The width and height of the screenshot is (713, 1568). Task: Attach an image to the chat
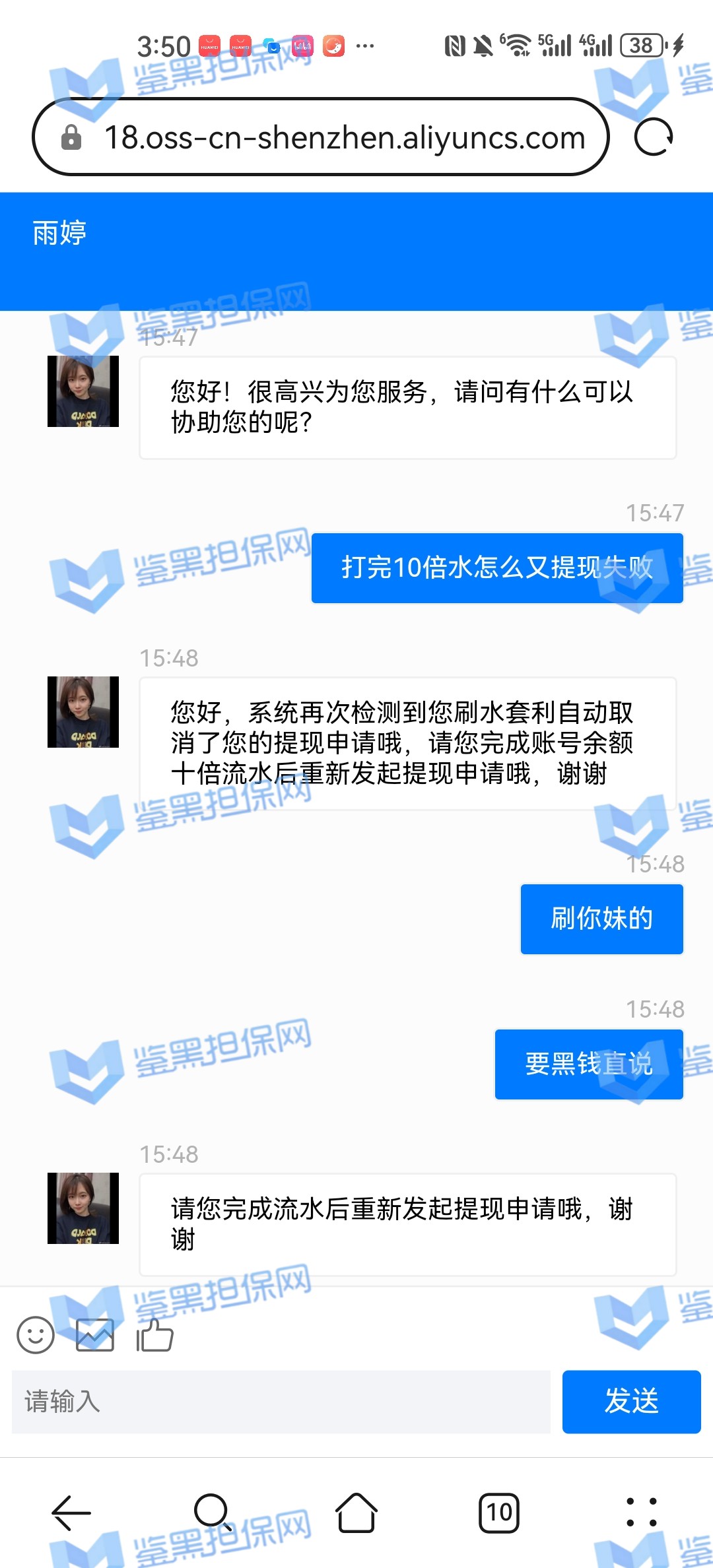coord(95,1335)
